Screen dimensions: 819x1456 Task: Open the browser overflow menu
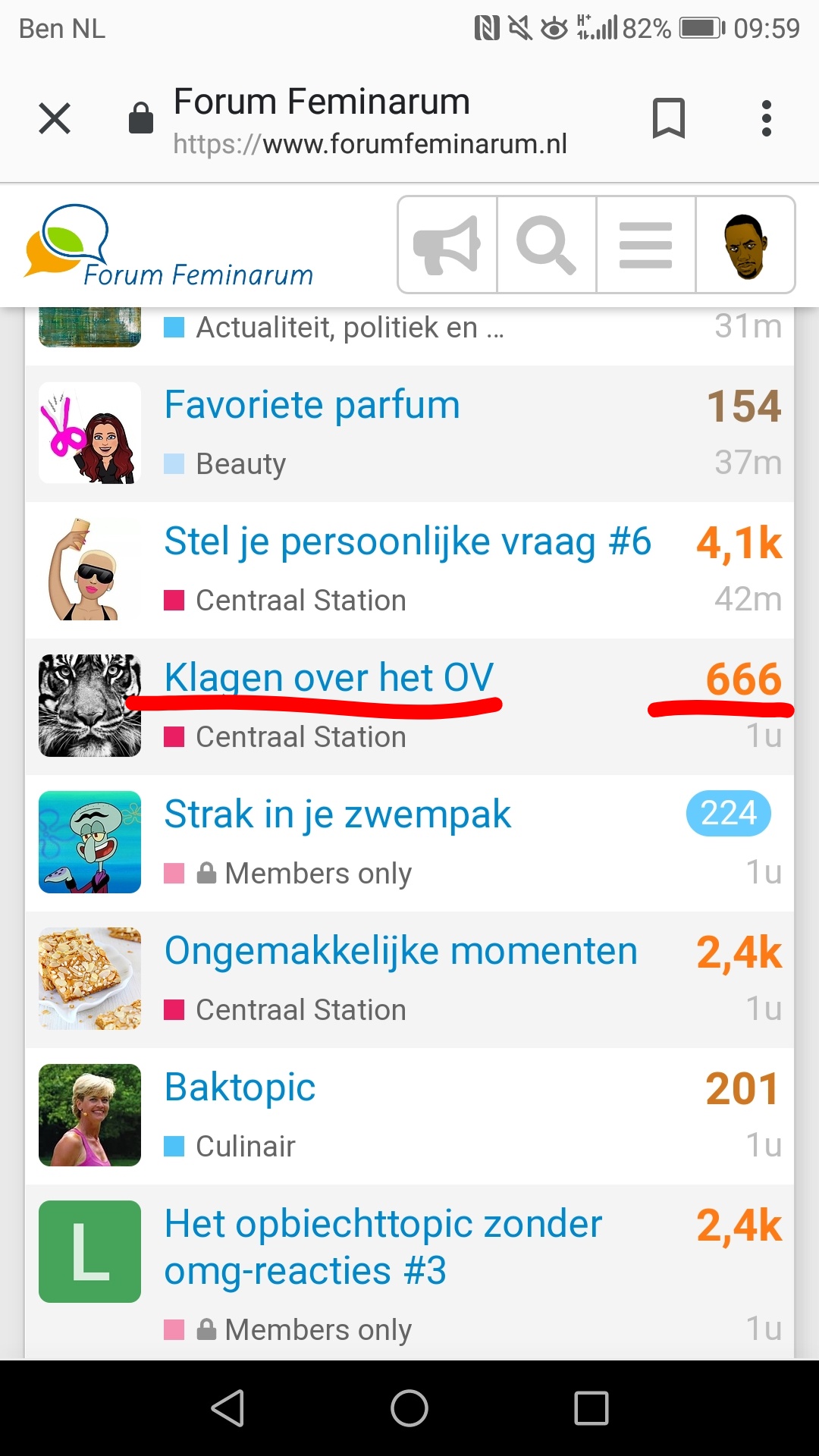767,118
